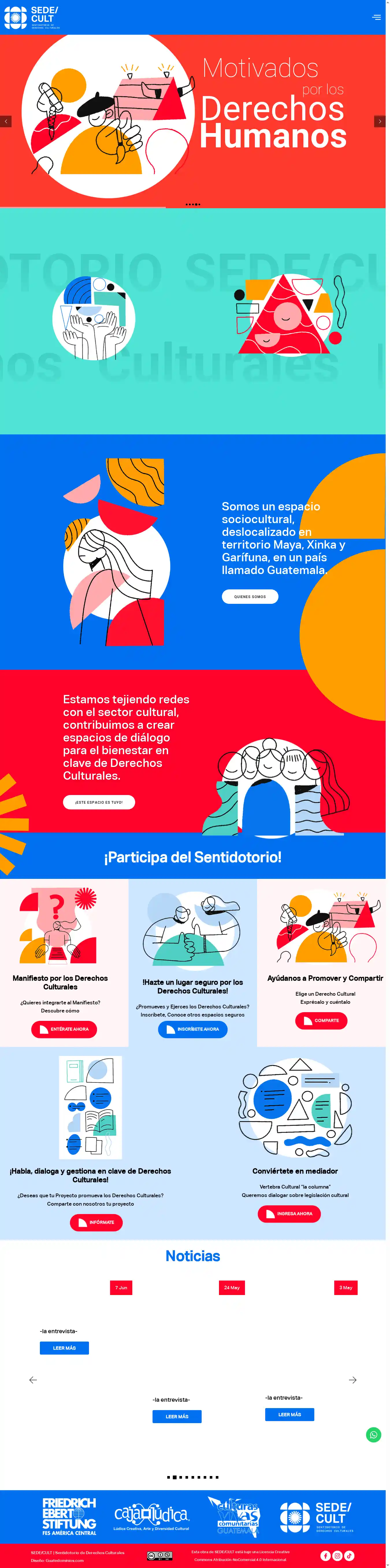Select INSCRÍBETE AHORA button
390x1568 pixels.
point(192,1029)
